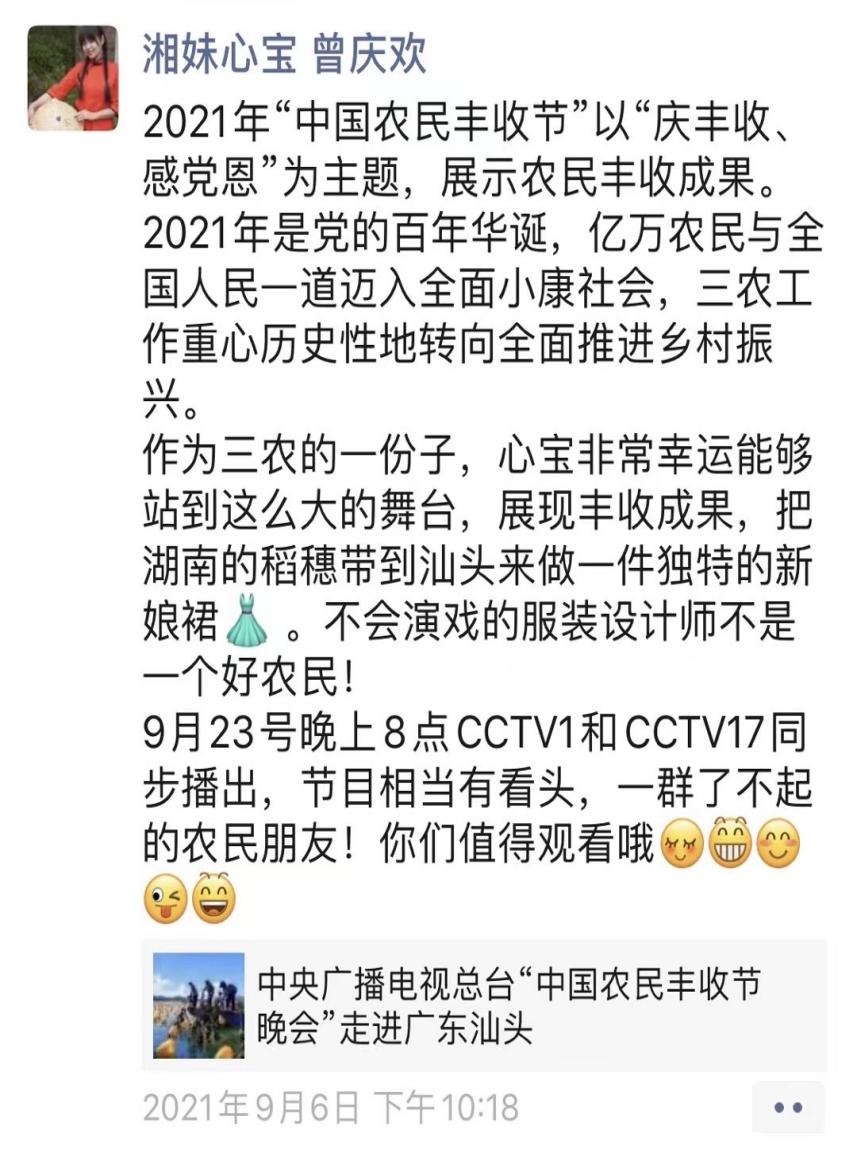857x1170 pixels.
Task: Tap the poster name 湘妹心宝 曾庆欢
Action: tap(285, 51)
